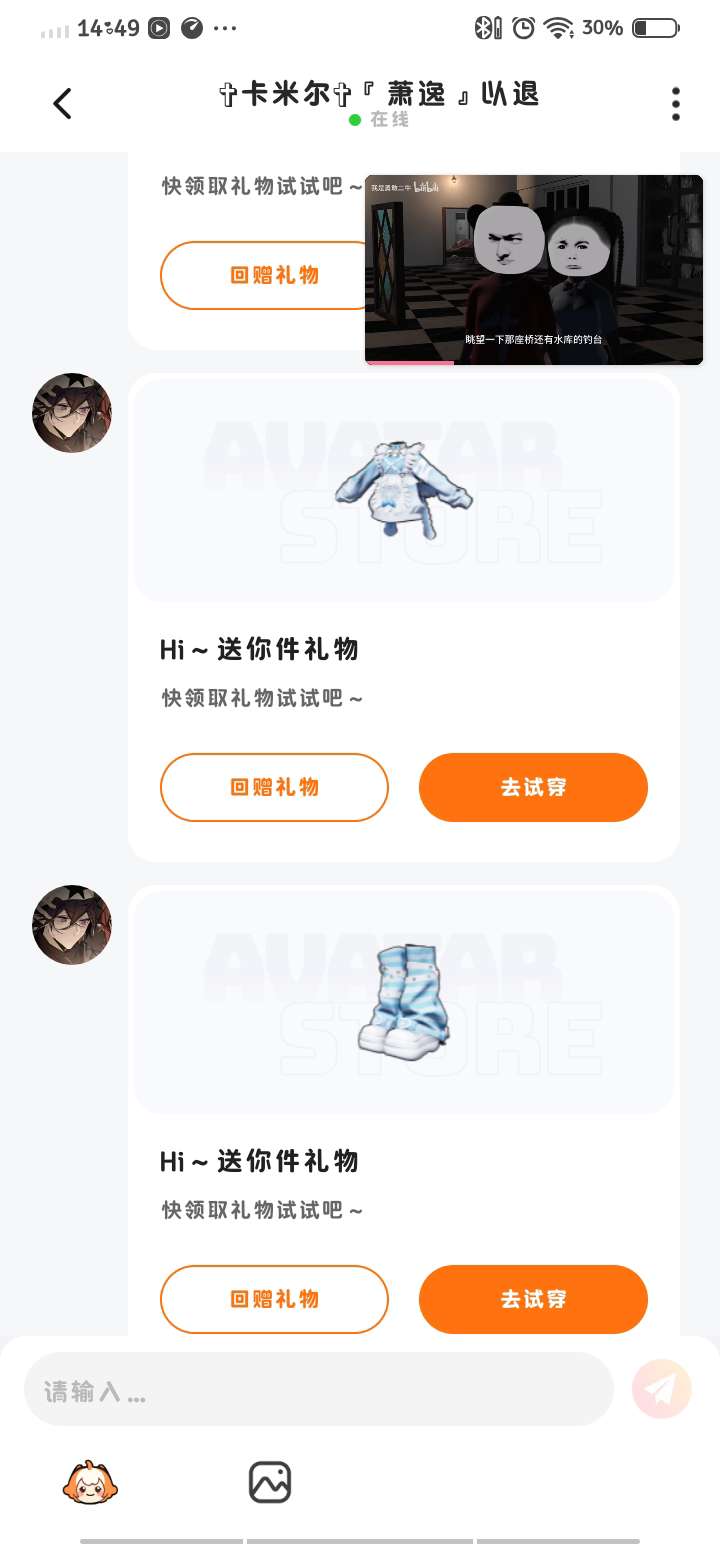View the striped boots gift card
The image size is (720, 1544).
click(x=403, y=1002)
